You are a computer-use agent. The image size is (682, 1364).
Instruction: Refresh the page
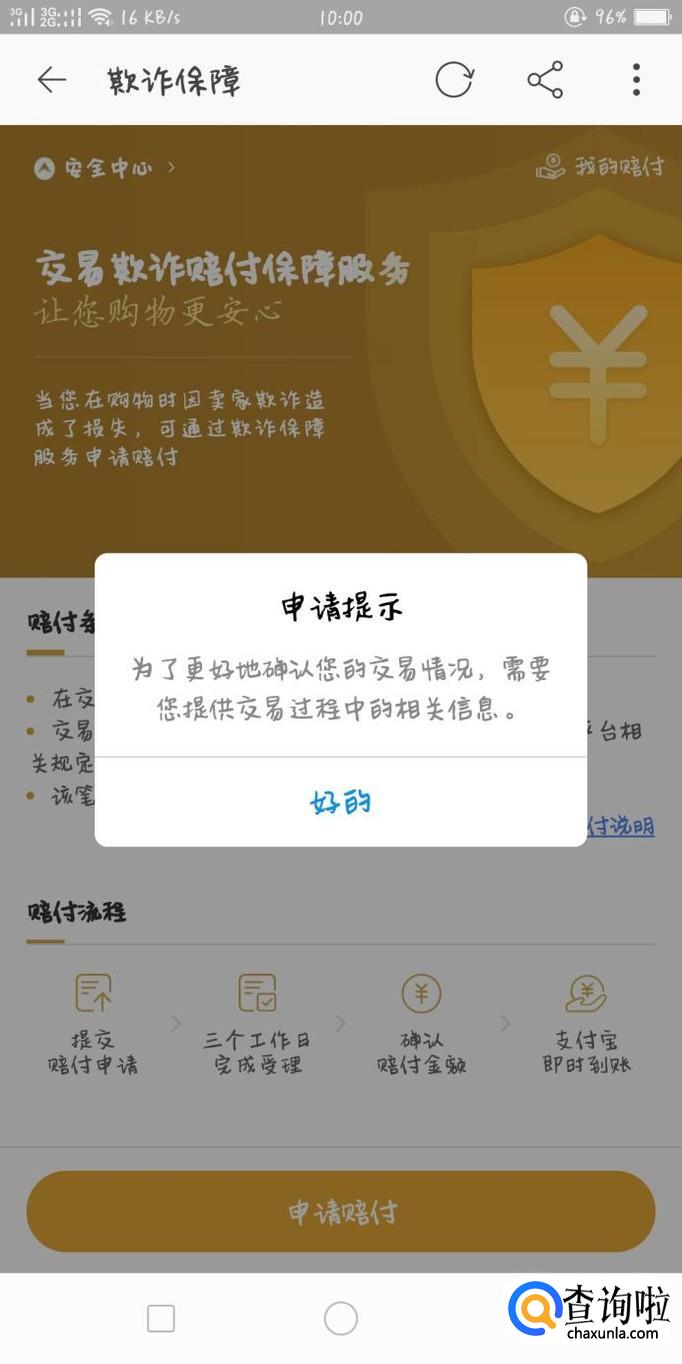pos(453,80)
